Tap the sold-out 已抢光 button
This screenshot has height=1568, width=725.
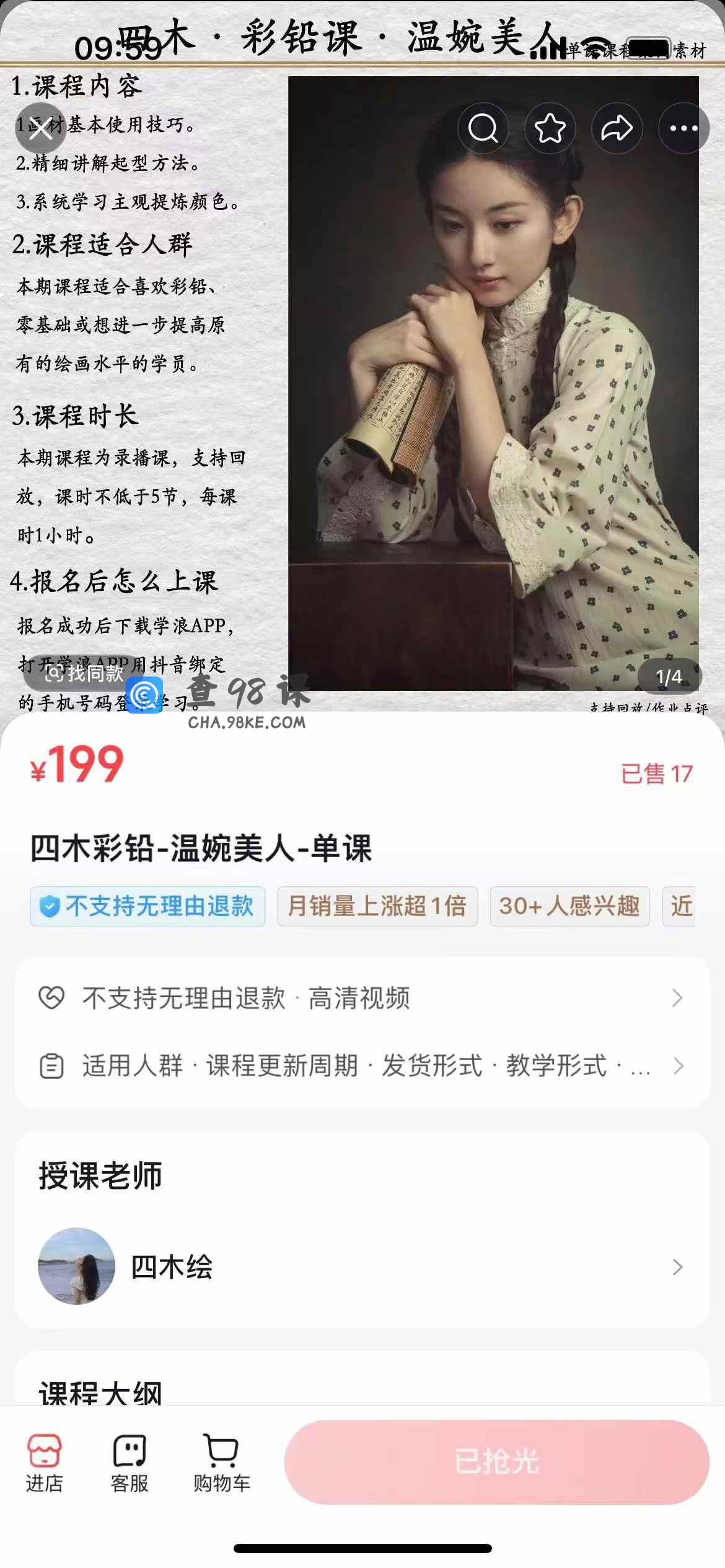[x=496, y=1462]
